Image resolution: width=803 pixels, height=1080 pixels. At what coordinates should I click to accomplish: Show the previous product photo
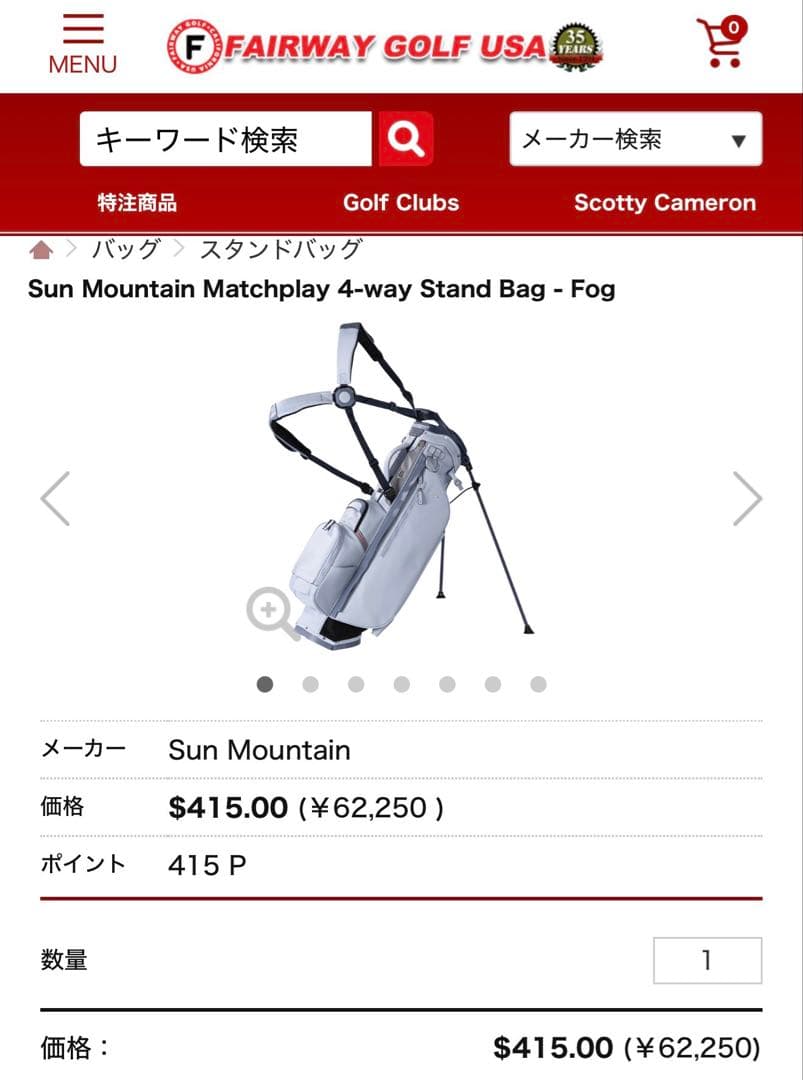(x=56, y=498)
